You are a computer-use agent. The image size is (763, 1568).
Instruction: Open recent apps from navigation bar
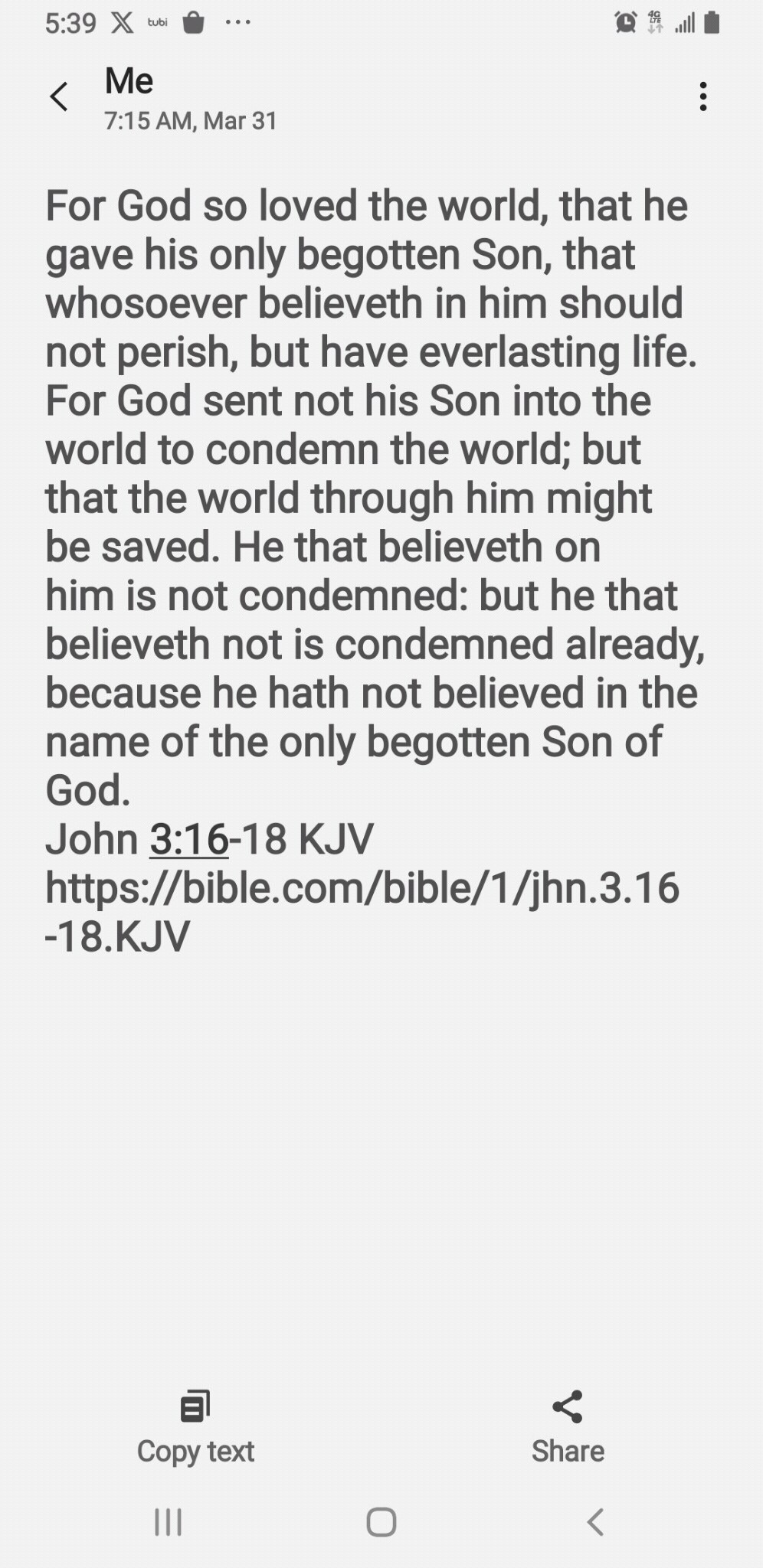[169, 1522]
